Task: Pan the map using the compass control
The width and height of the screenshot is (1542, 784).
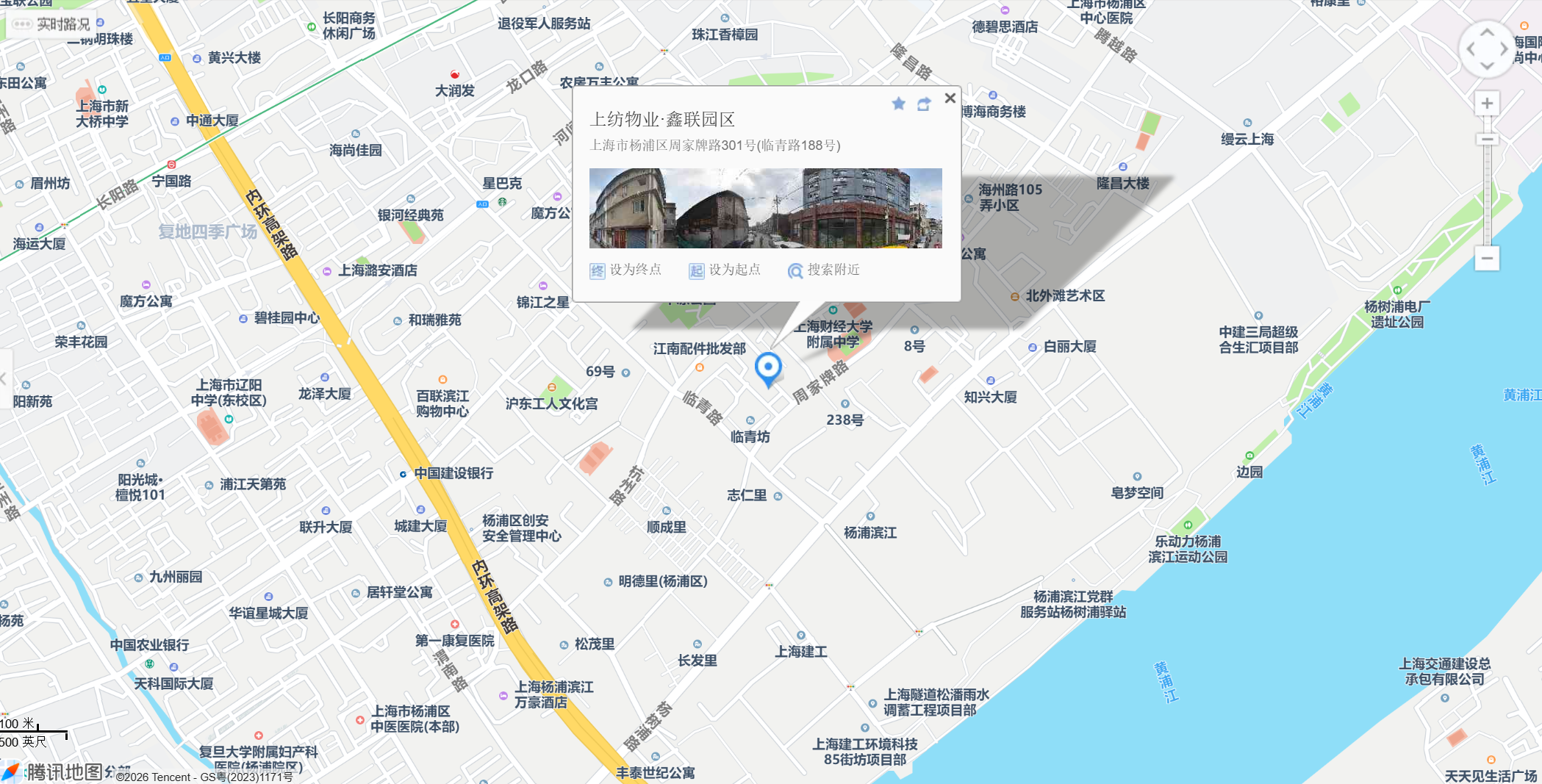Action: pyautogui.click(x=1487, y=49)
